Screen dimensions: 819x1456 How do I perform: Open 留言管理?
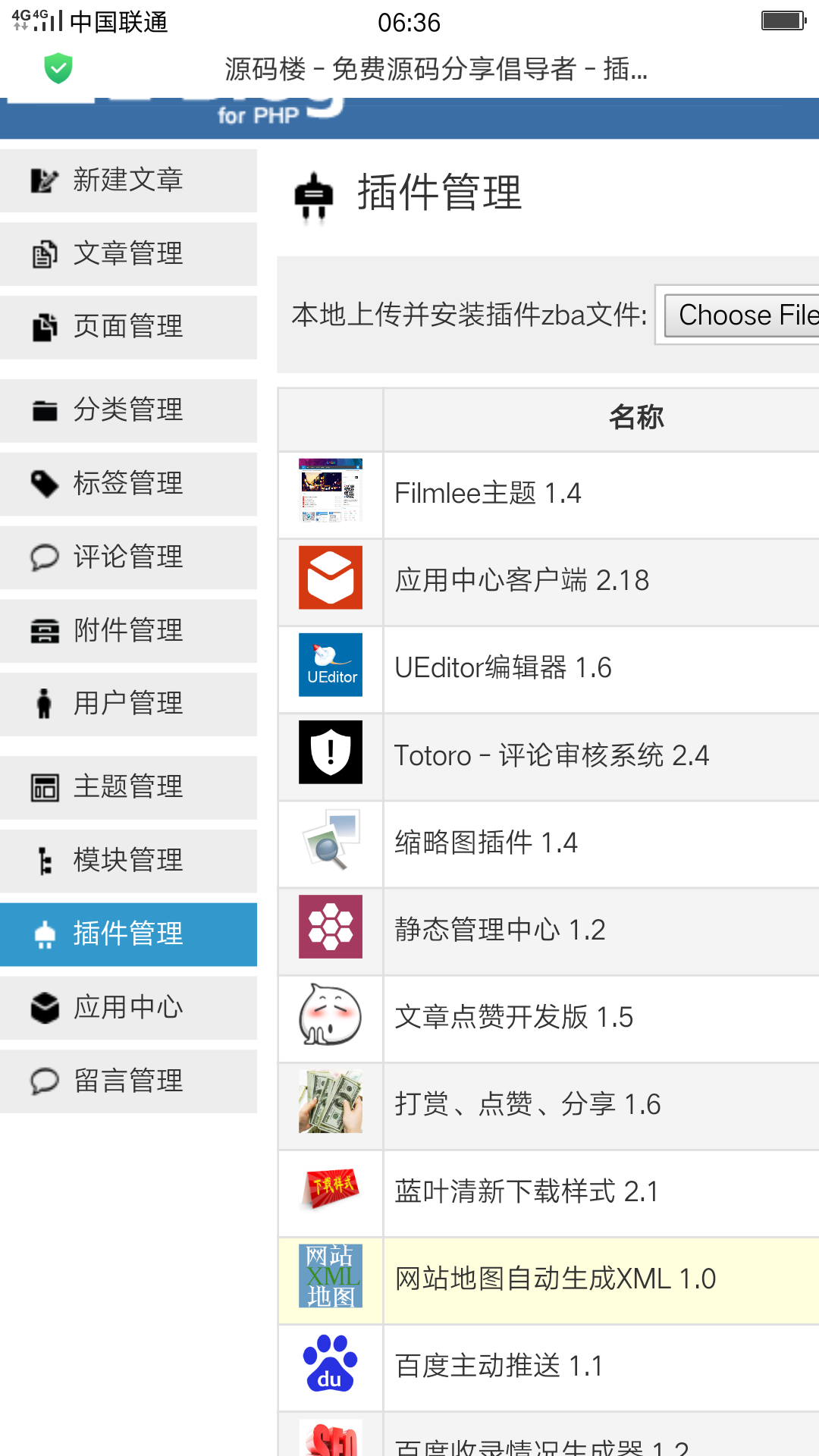point(128,1081)
